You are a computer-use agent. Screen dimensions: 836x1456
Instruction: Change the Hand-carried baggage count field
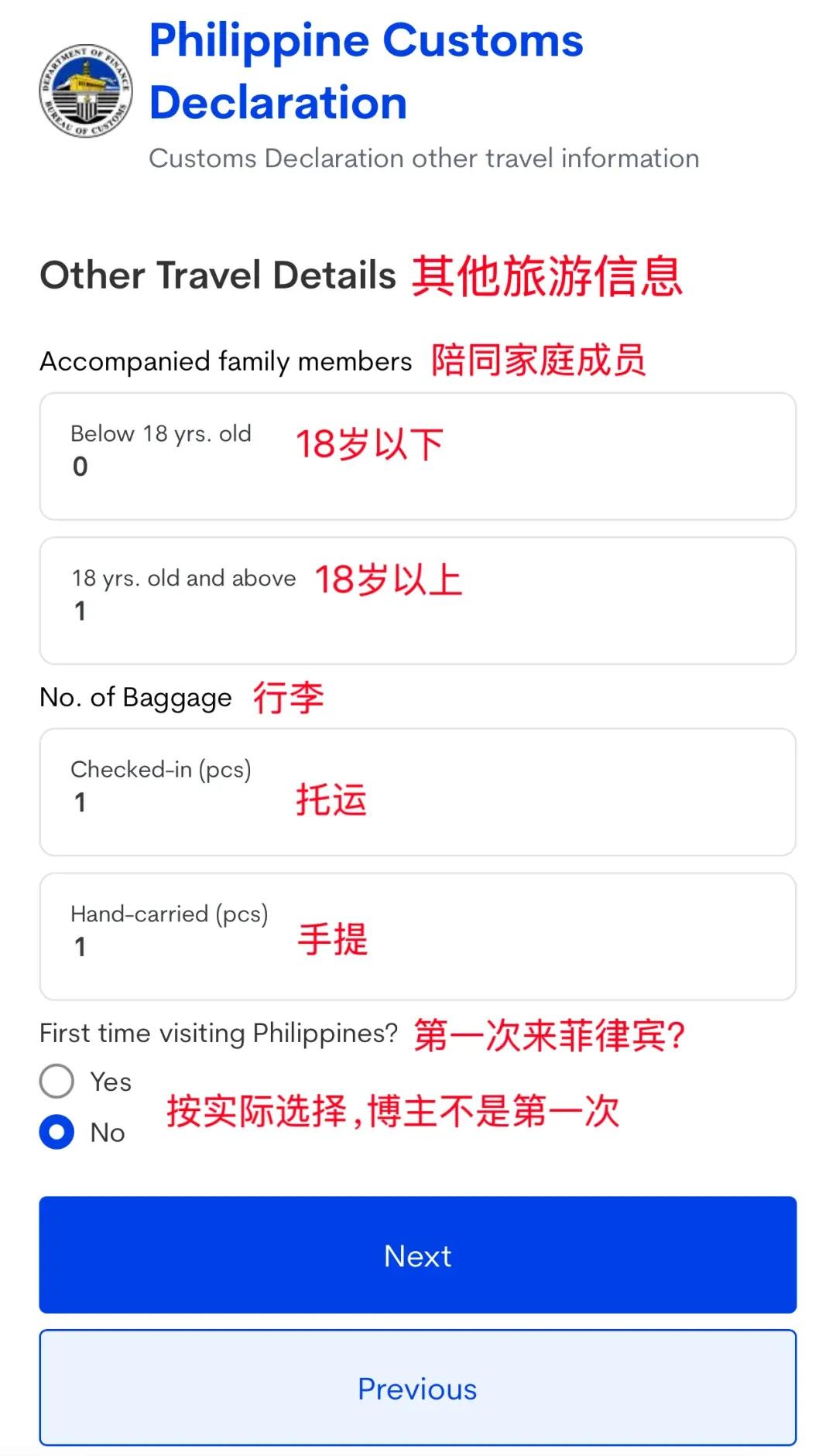(x=418, y=937)
